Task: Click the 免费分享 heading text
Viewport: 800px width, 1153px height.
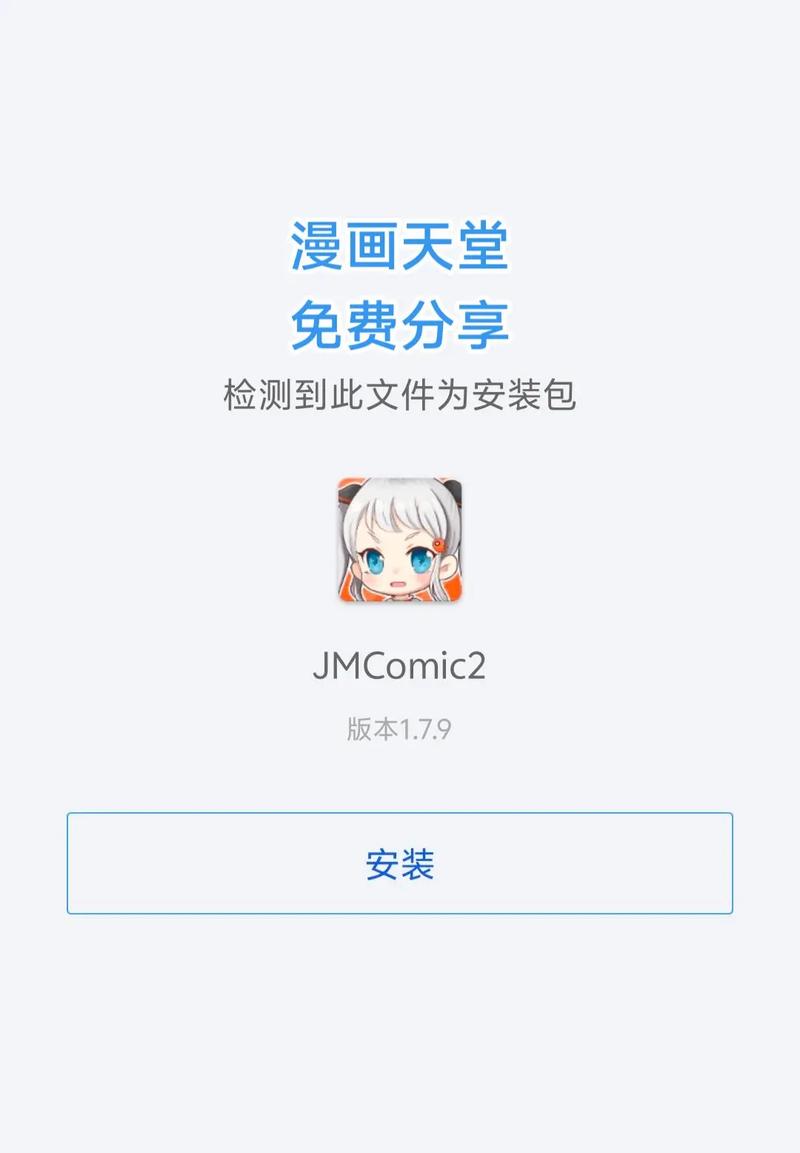Action: pos(399,323)
